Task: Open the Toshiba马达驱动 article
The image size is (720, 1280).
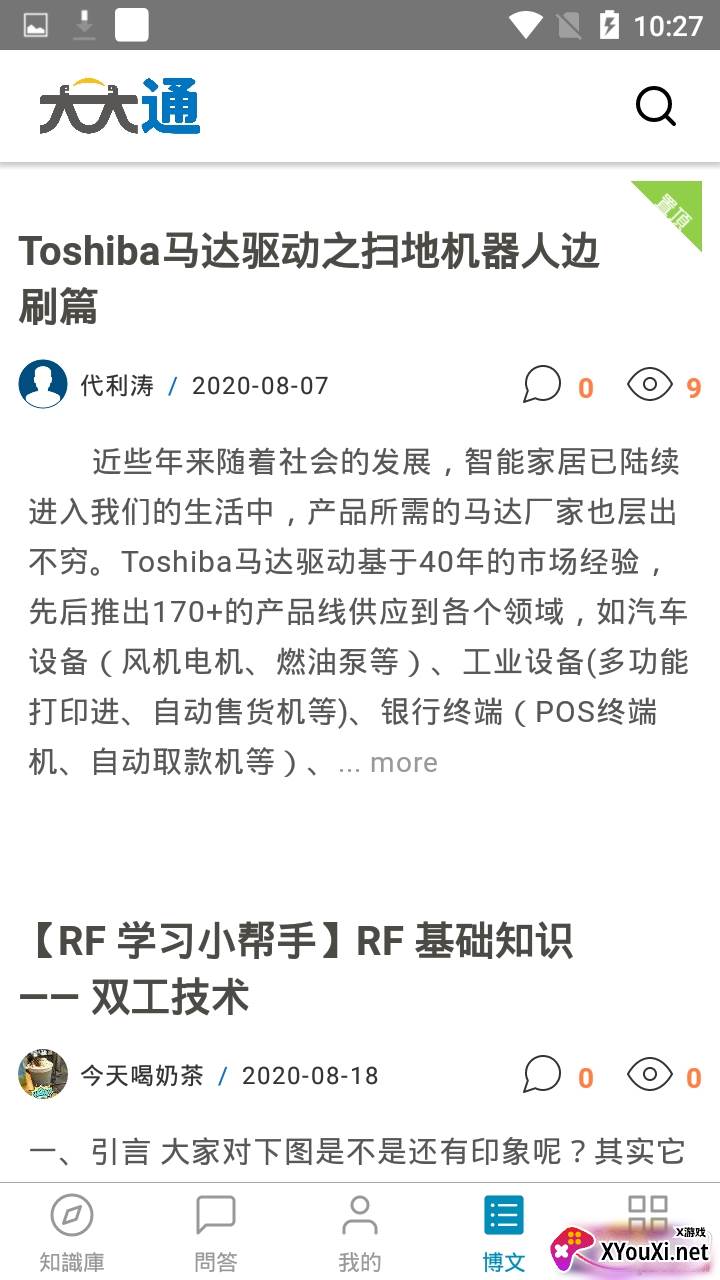Action: [x=308, y=278]
